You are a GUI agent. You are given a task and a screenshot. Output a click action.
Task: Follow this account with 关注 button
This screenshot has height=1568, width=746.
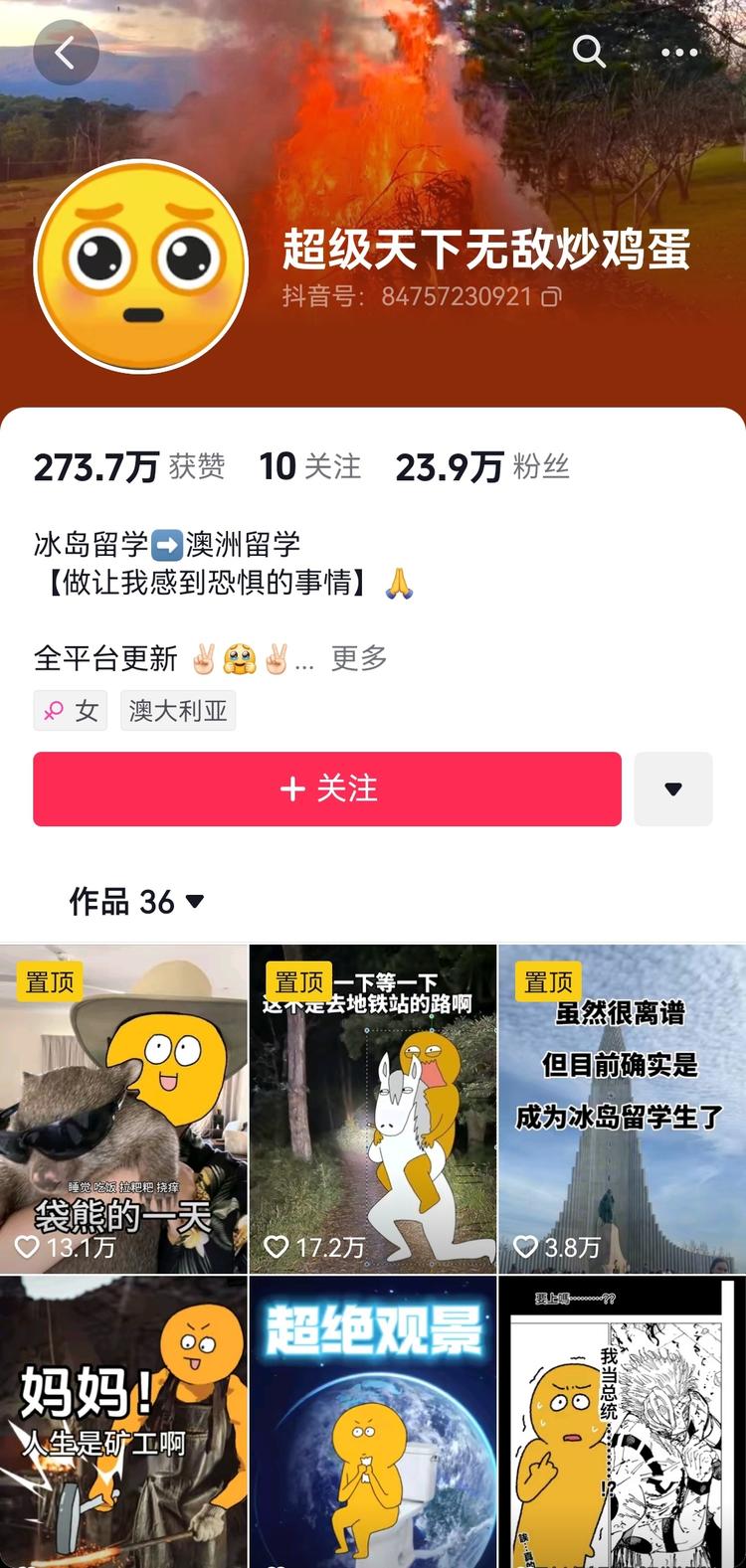[x=327, y=789]
